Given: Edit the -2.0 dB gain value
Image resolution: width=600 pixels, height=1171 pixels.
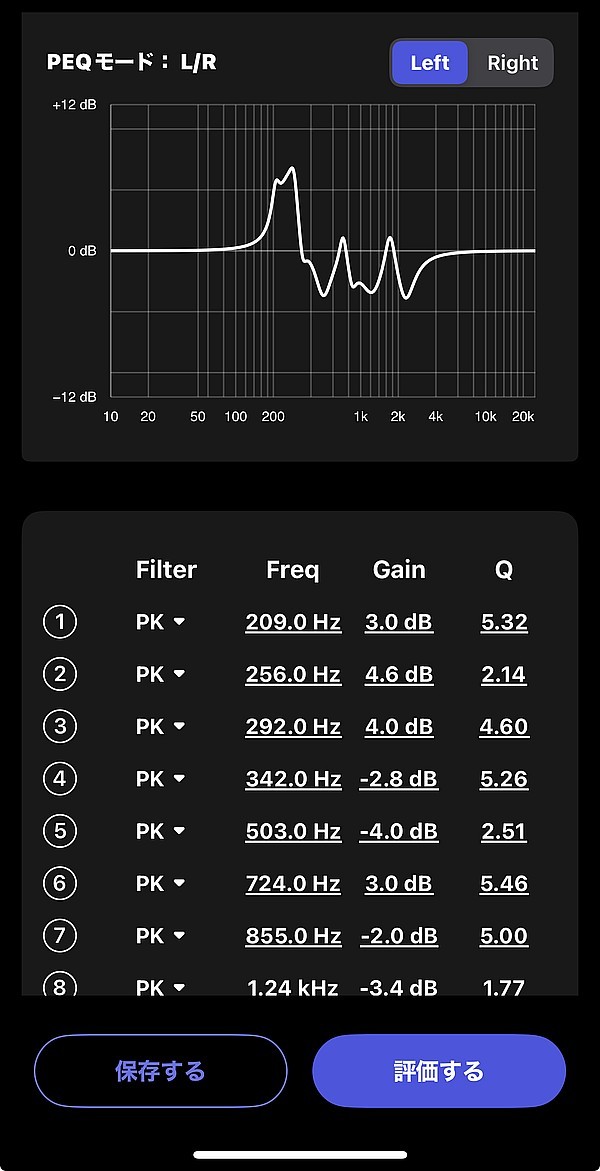Looking at the screenshot, I should (x=399, y=936).
